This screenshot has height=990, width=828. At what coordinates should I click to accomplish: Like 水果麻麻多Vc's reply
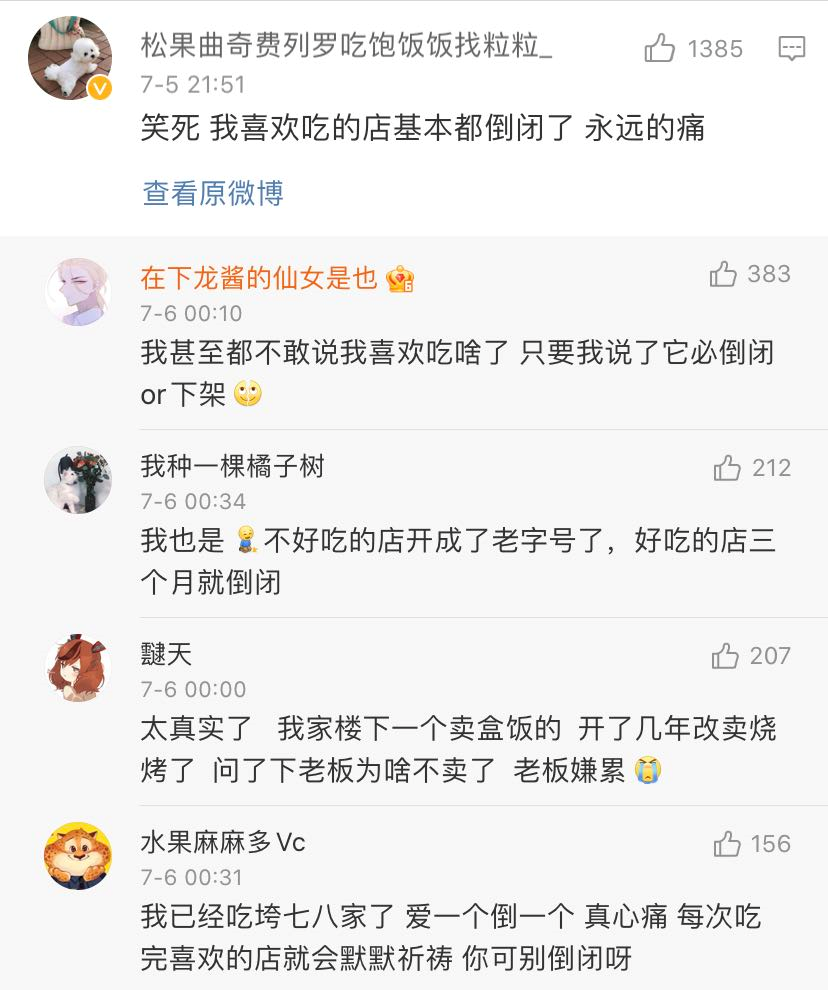pos(727,844)
